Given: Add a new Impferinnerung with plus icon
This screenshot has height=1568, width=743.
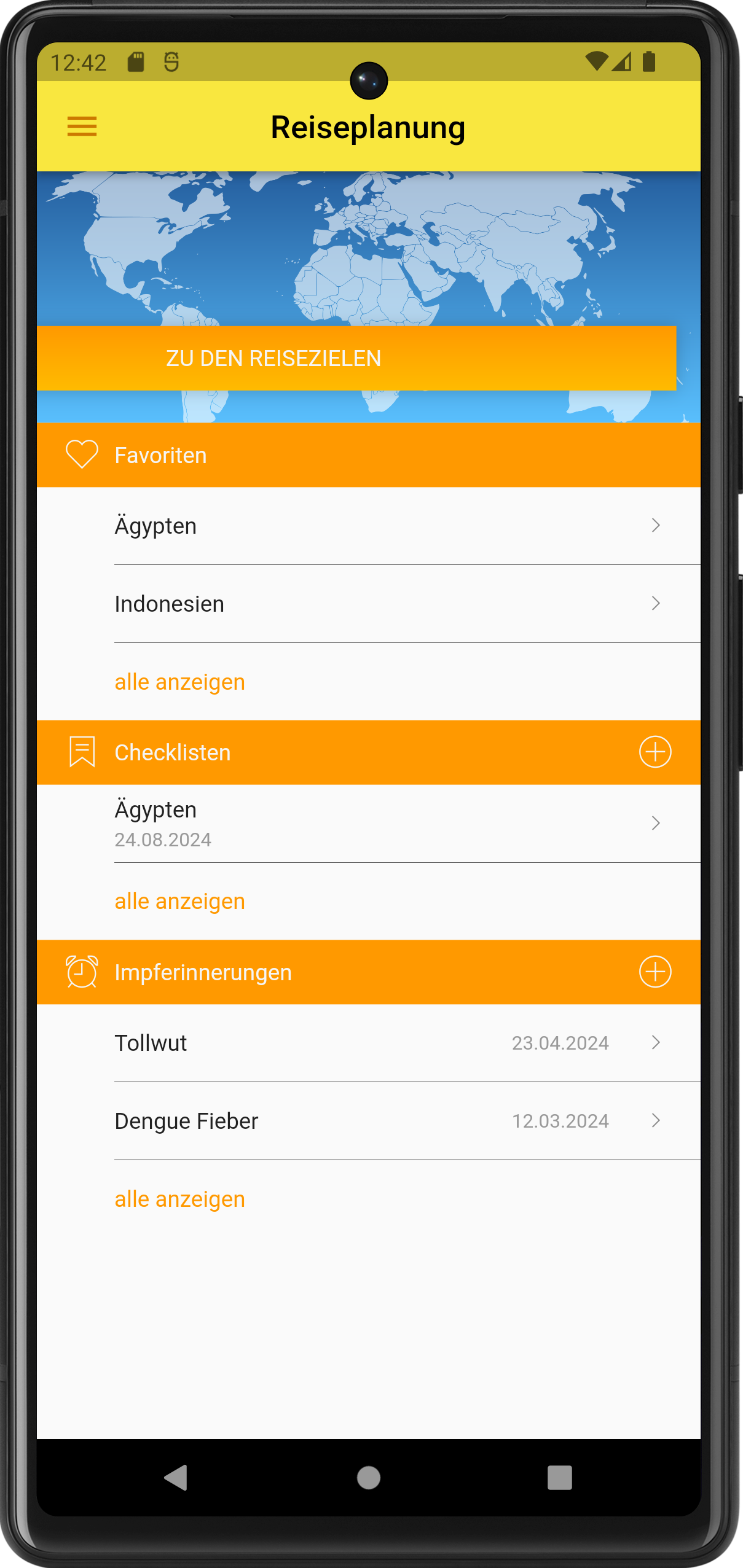Looking at the screenshot, I should tap(655, 972).
